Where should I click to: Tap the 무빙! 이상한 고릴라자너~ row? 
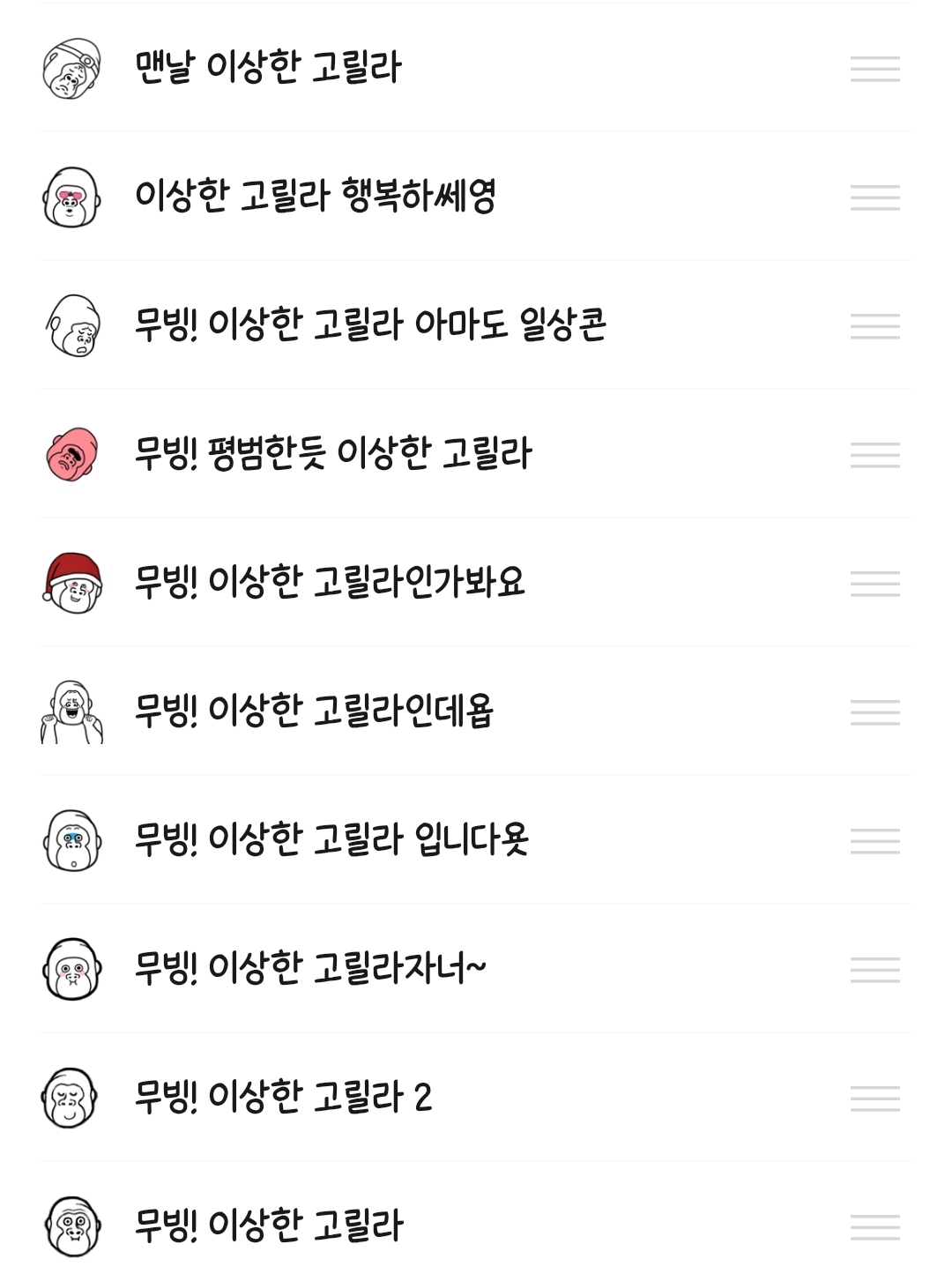(x=310, y=969)
